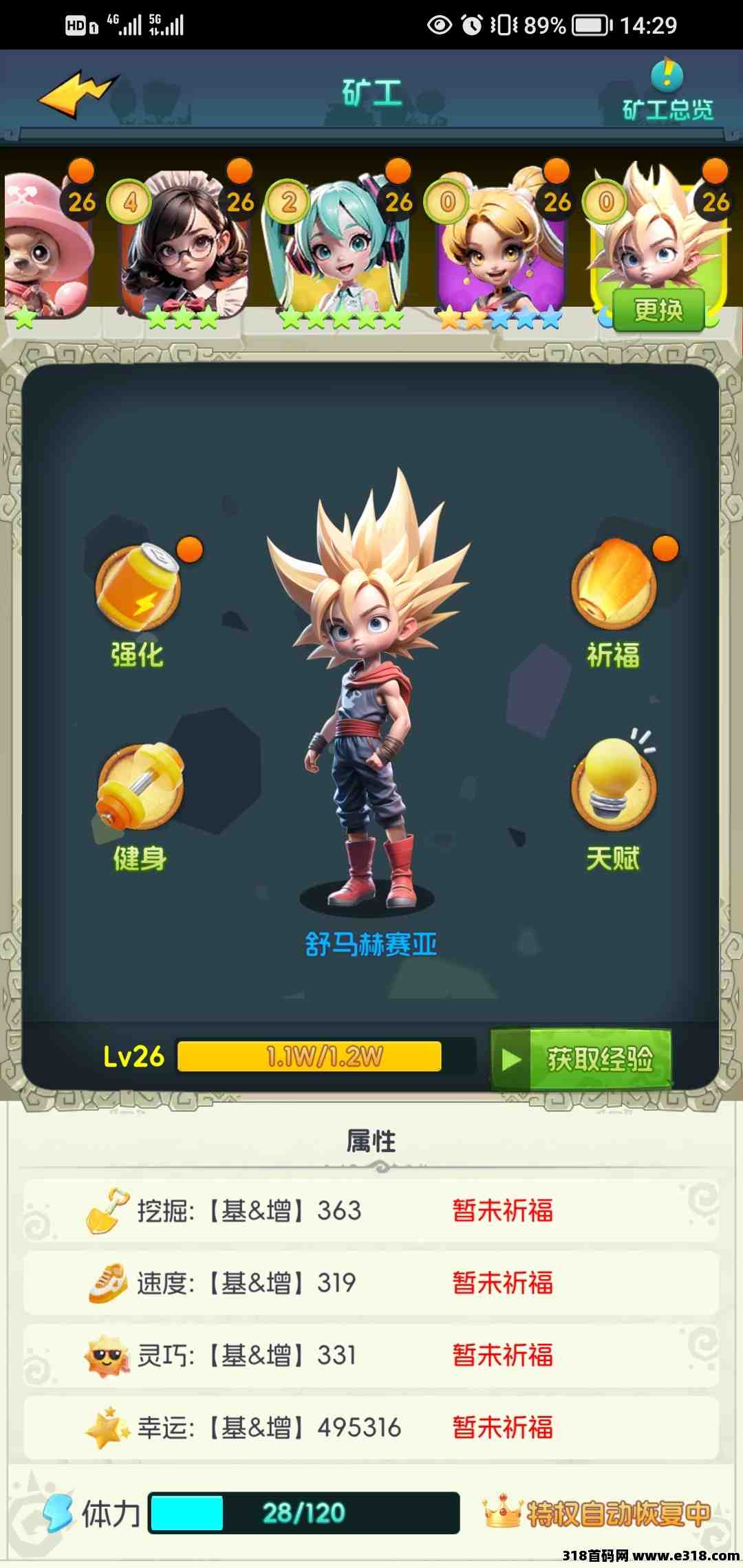Viewport: 743px width, 1568px height.
Task: Go back using the yellow lightning arrow
Action: click(77, 94)
